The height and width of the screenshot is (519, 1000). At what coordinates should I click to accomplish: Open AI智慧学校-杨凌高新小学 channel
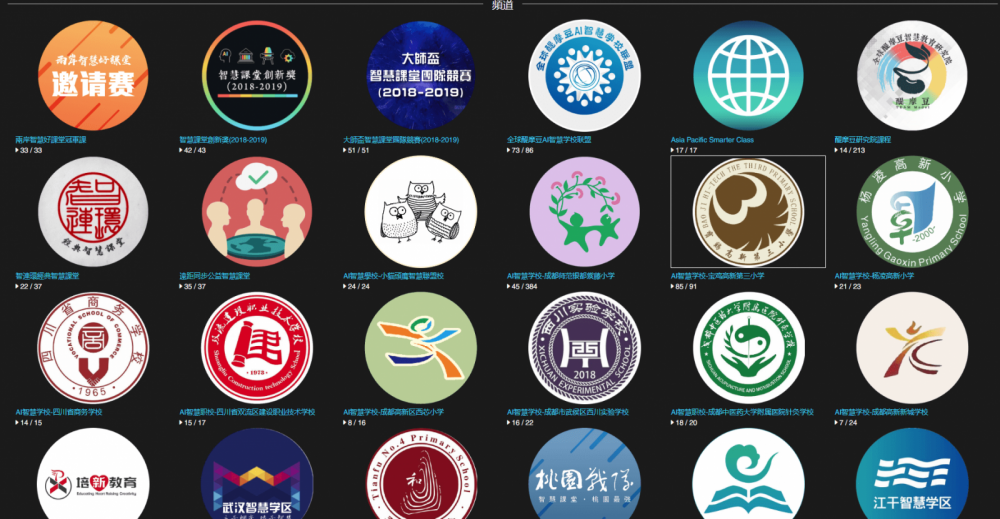912,211
